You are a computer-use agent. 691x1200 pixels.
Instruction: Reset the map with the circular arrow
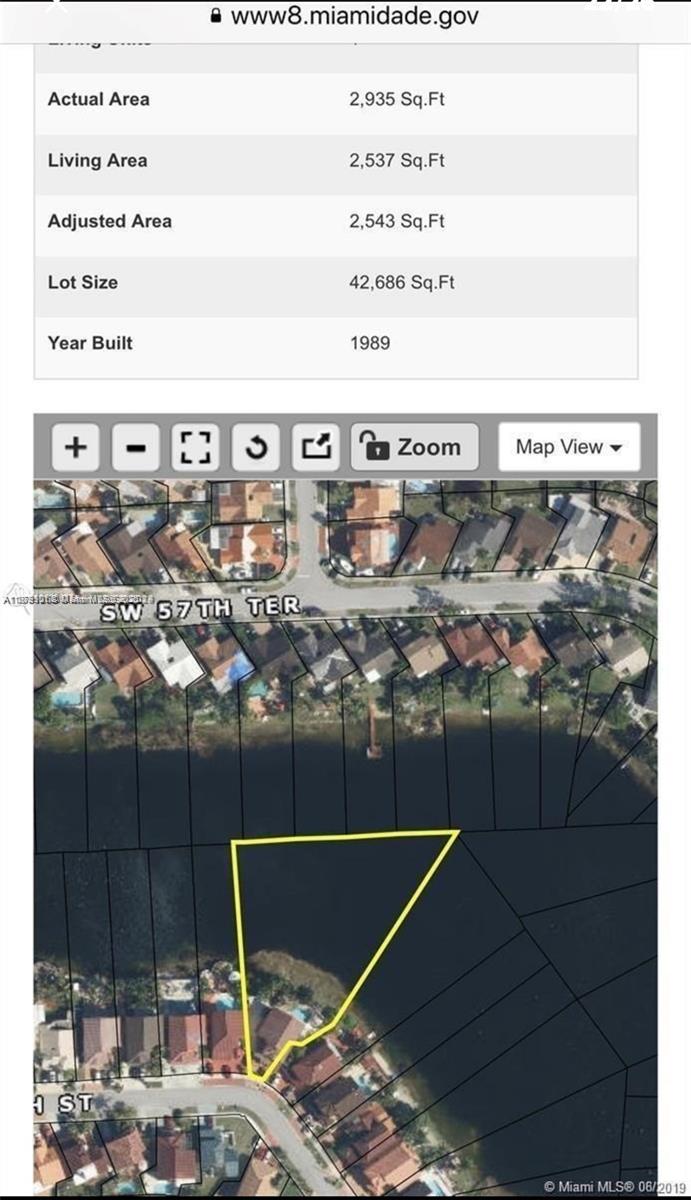256,447
